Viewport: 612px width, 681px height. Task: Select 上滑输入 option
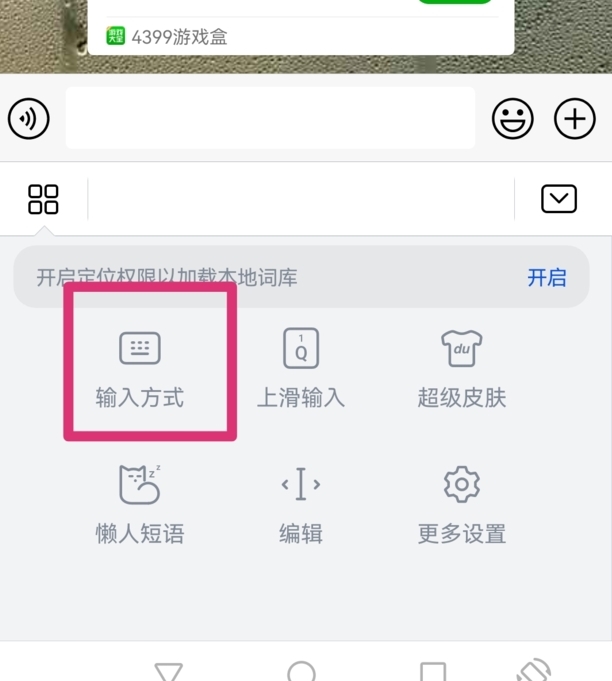tap(301, 366)
